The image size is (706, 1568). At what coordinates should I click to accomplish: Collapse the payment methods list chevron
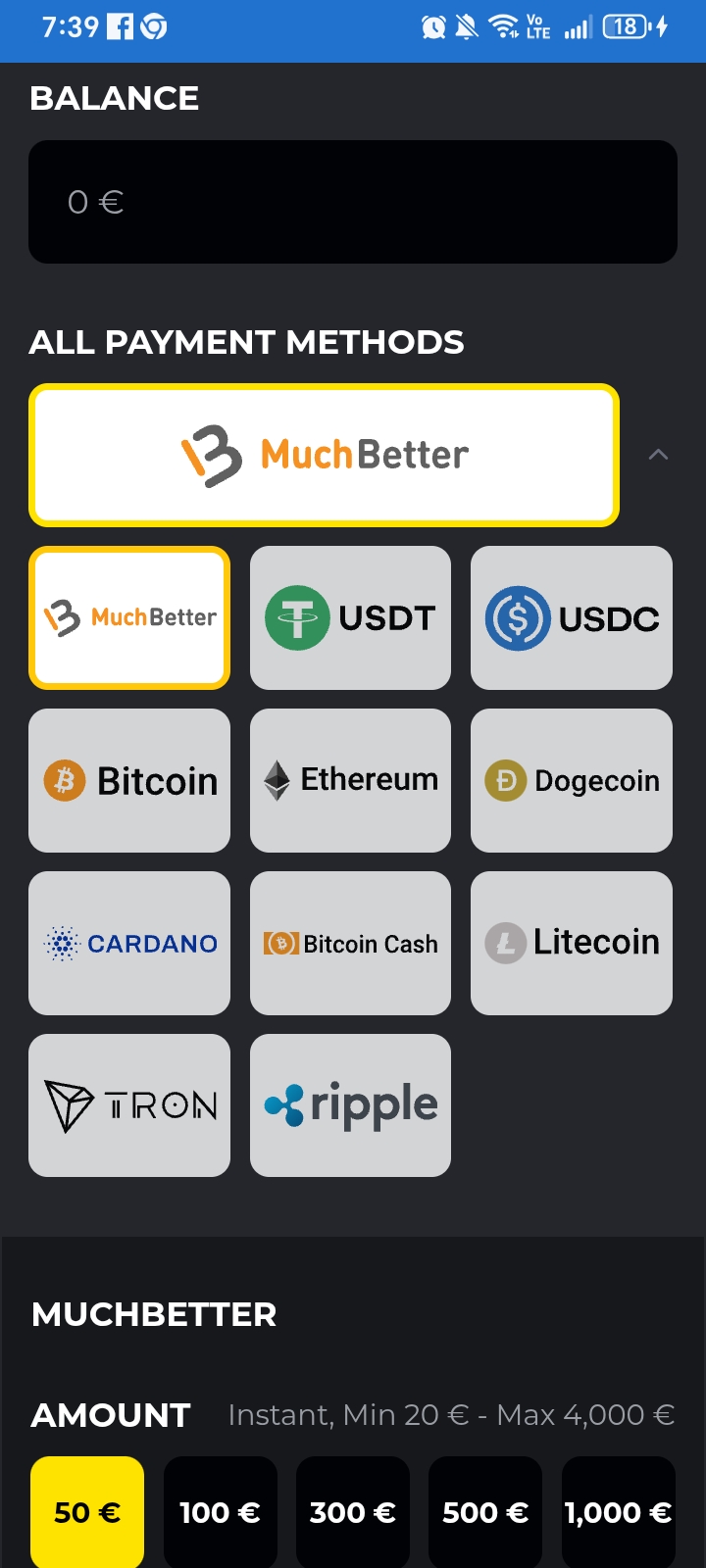(x=658, y=455)
